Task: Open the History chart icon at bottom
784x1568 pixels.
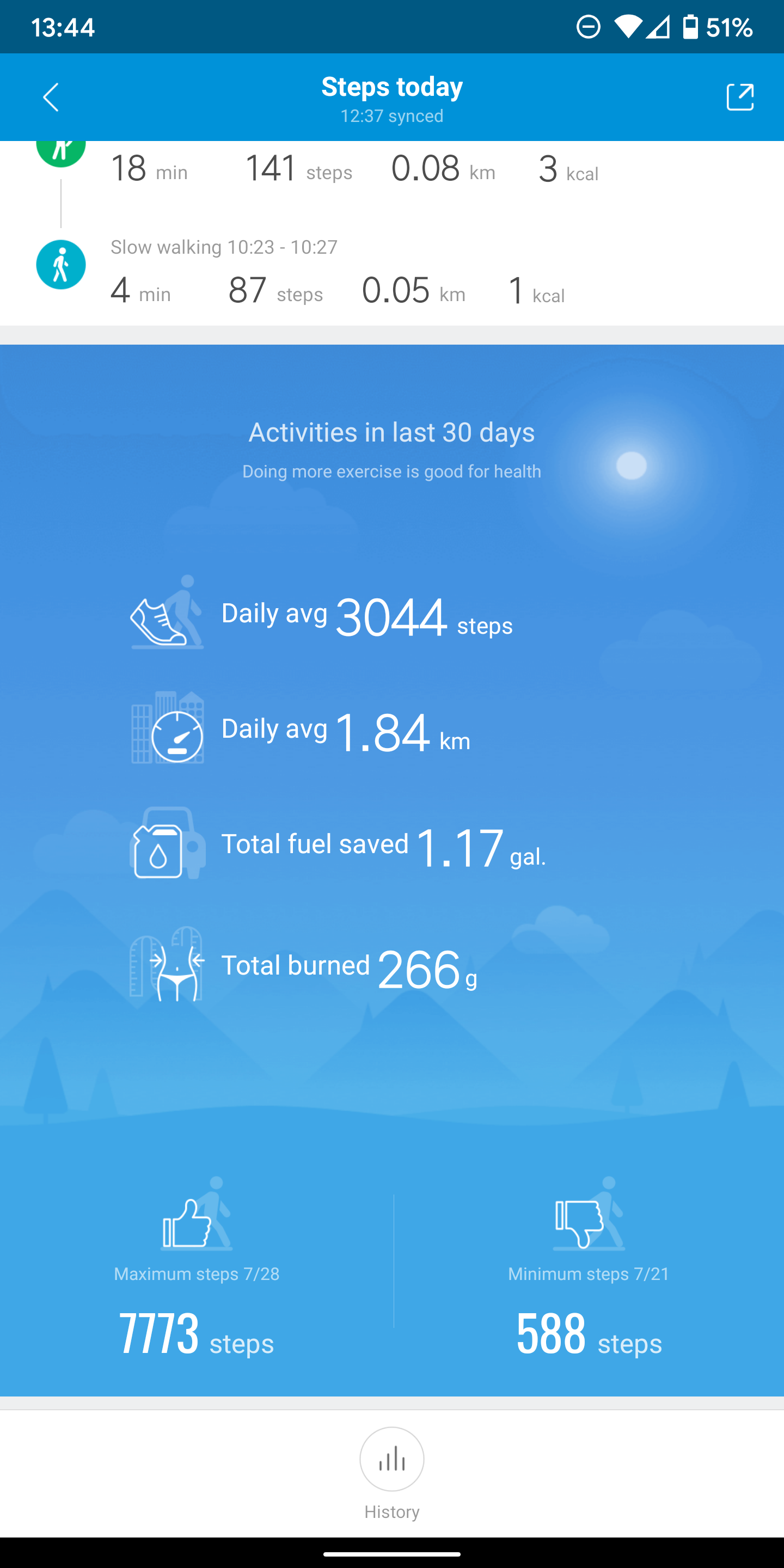Action: pyautogui.click(x=391, y=1459)
